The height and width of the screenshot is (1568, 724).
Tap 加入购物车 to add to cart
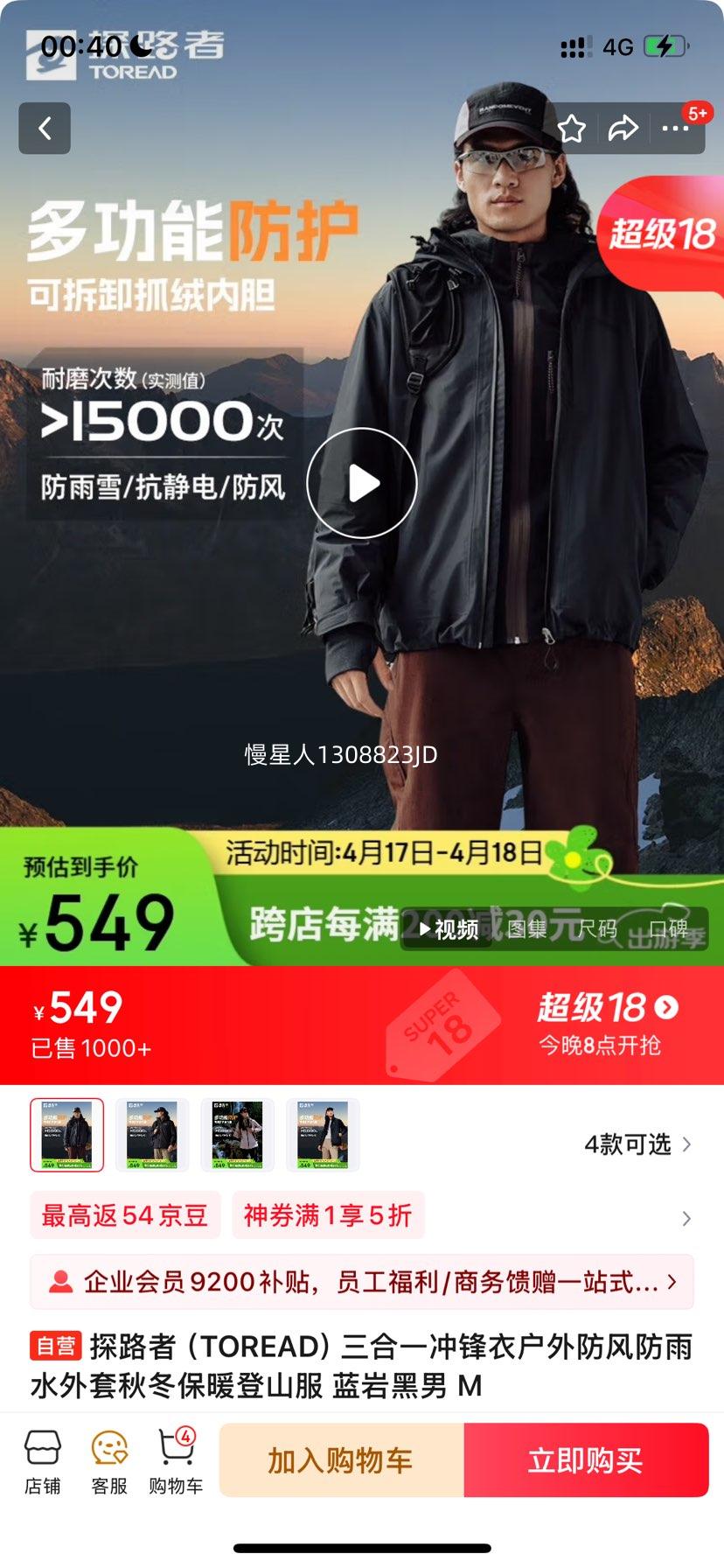(x=341, y=1460)
